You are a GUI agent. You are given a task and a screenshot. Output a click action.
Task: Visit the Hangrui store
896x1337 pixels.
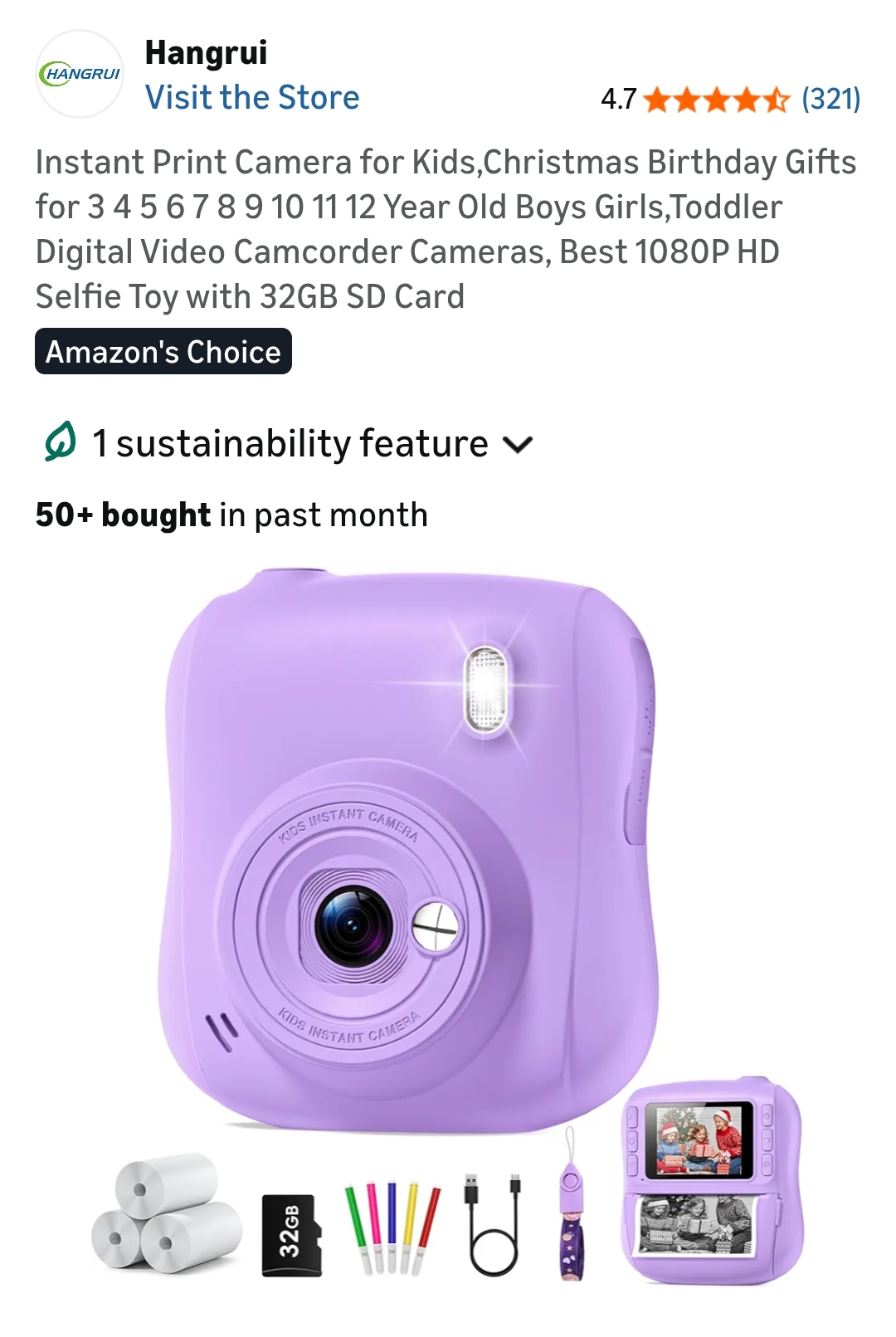tap(252, 98)
